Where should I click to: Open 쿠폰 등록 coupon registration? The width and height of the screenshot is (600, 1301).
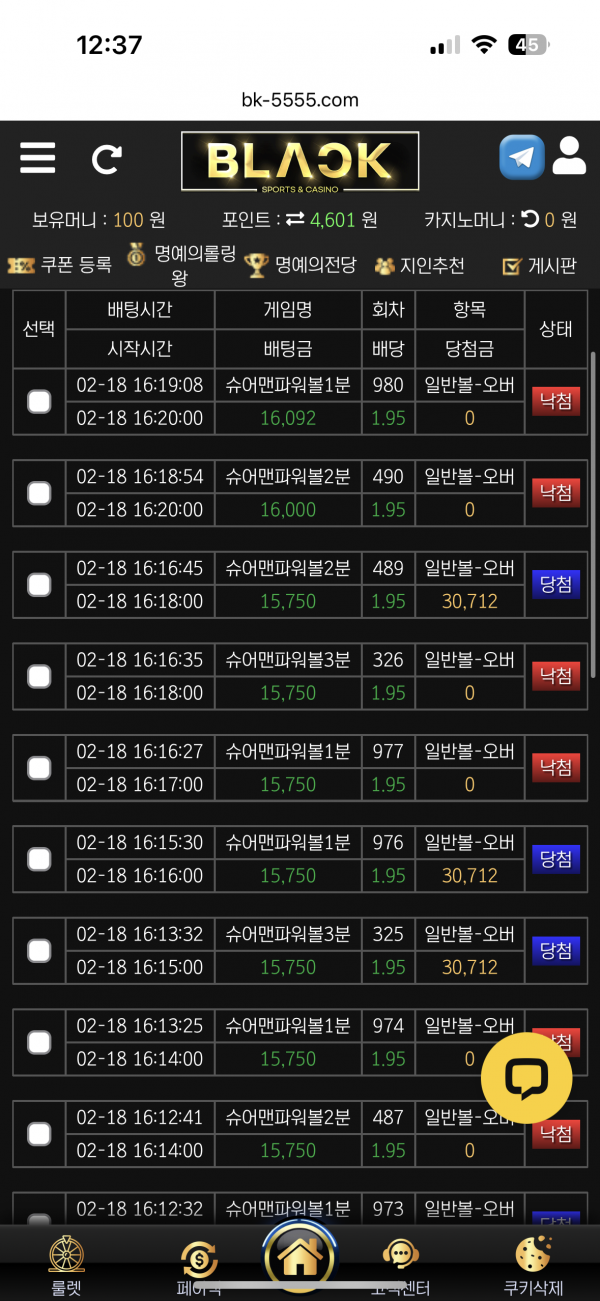60,265
